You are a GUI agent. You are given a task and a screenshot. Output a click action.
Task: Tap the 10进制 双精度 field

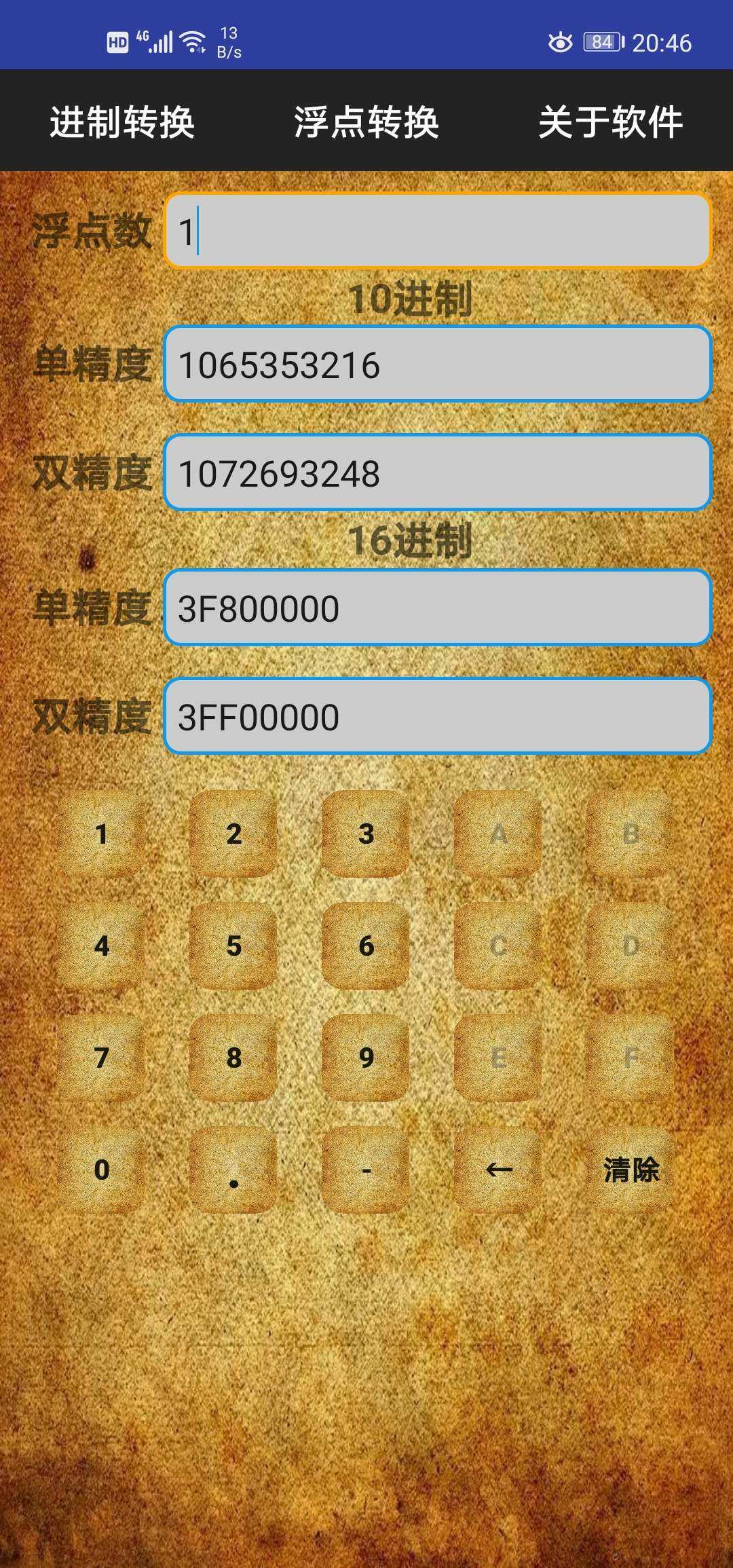(438, 473)
